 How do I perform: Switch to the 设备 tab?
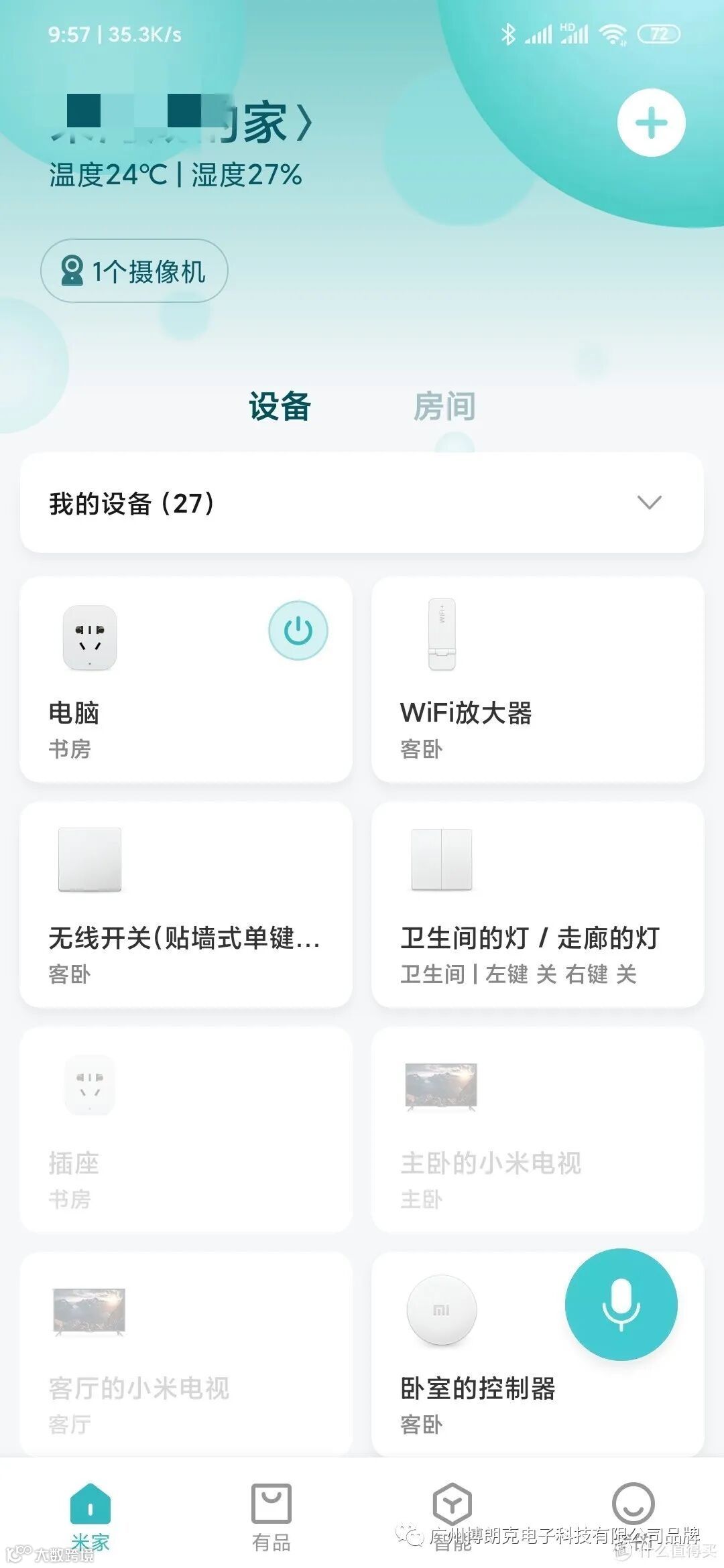280,407
